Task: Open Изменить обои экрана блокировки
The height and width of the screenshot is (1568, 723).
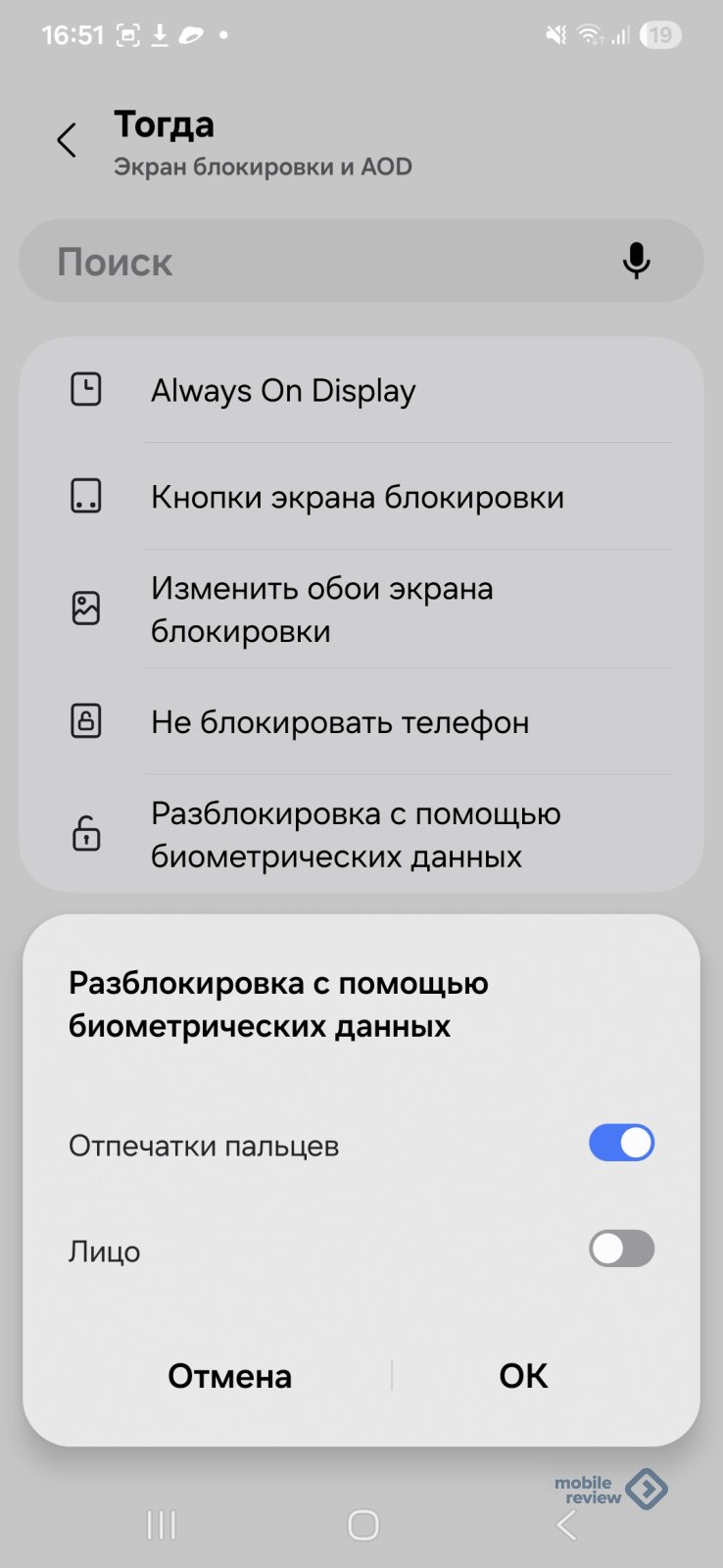Action: point(361,610)
